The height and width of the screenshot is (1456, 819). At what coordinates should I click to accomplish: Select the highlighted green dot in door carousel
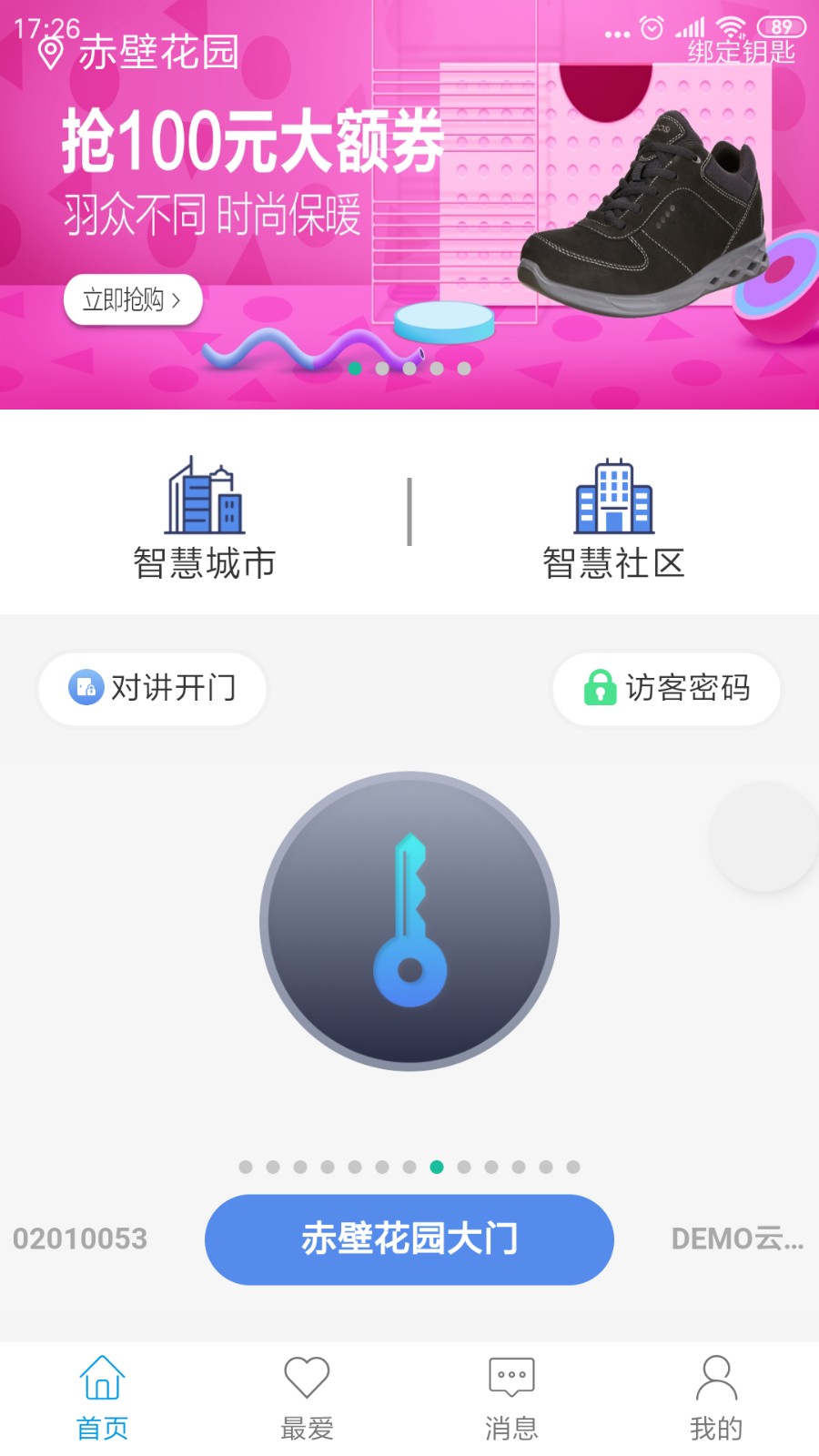pyautogui.click(x=435, y=1166)
